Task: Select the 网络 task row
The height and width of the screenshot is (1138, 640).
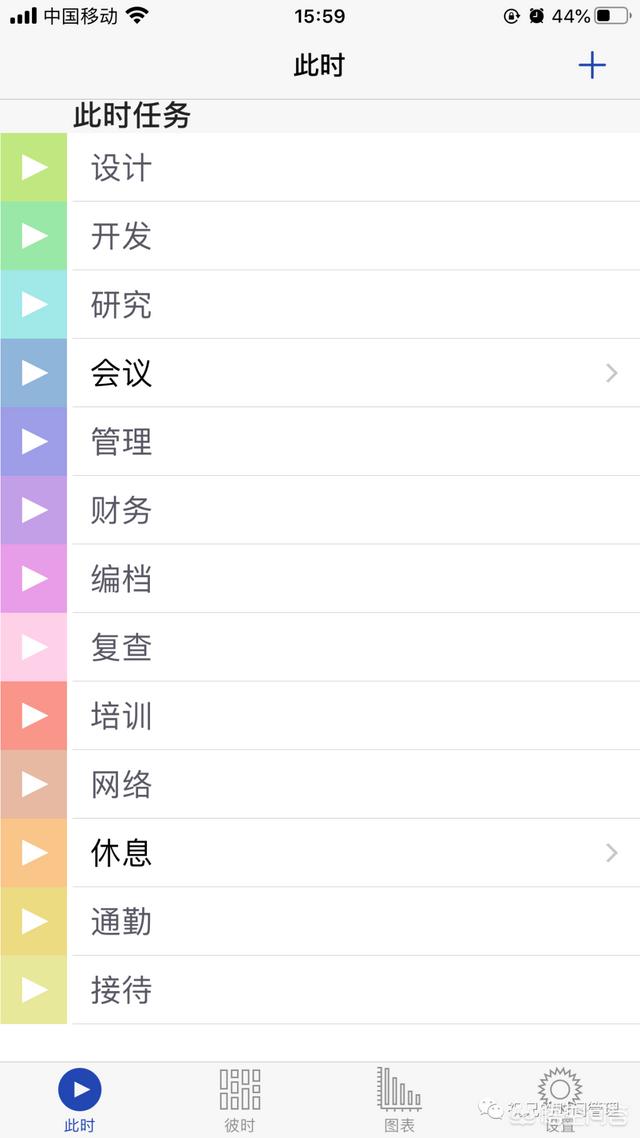Action: pos(350,784)
